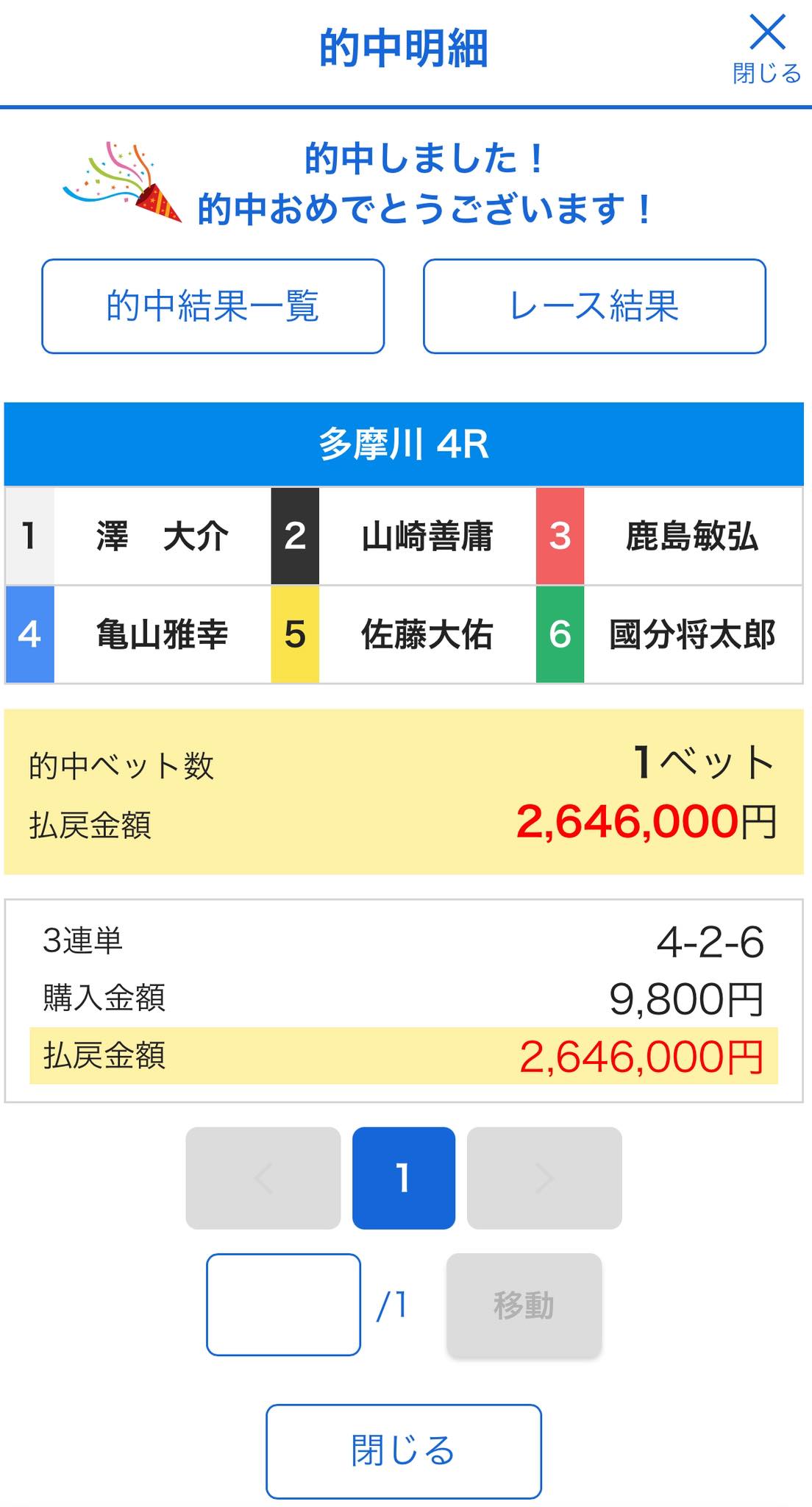Go to the next page arrow
Screen dimensions: 812x1507
(x=544, y=1178)
